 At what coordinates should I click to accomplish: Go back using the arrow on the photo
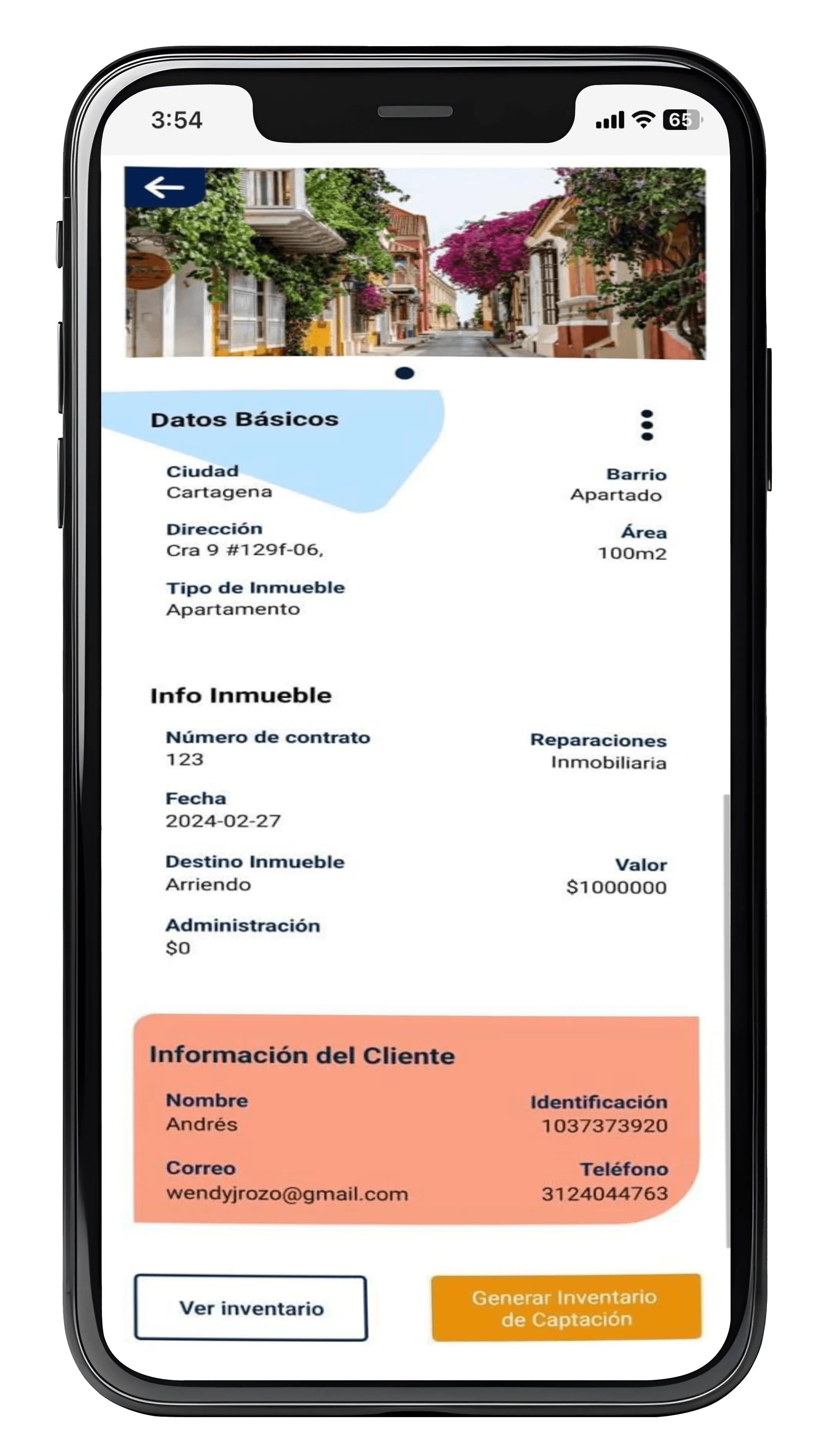coord(164,187)
